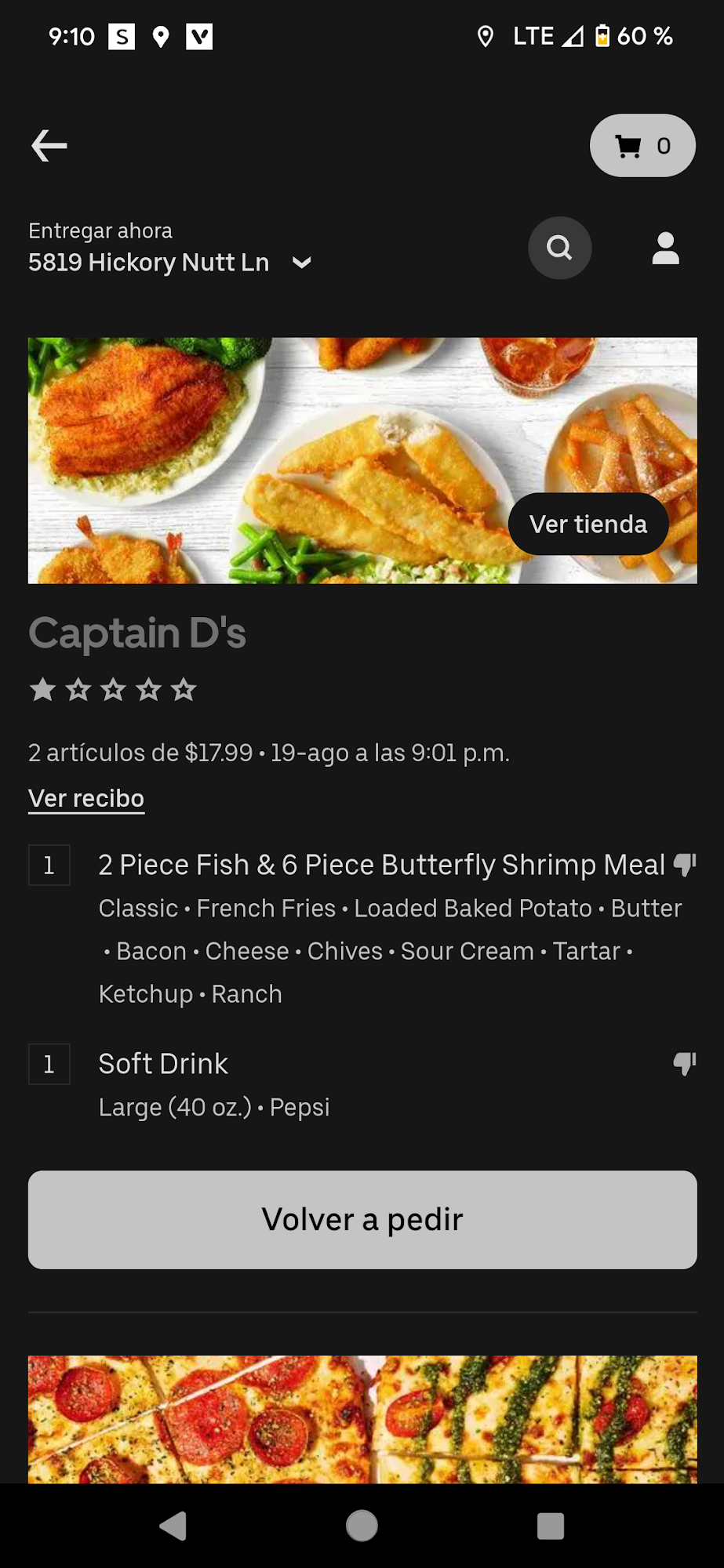The image size is (724, 1568).
Task: Tap the system home button
Action: coord(362,1526)
